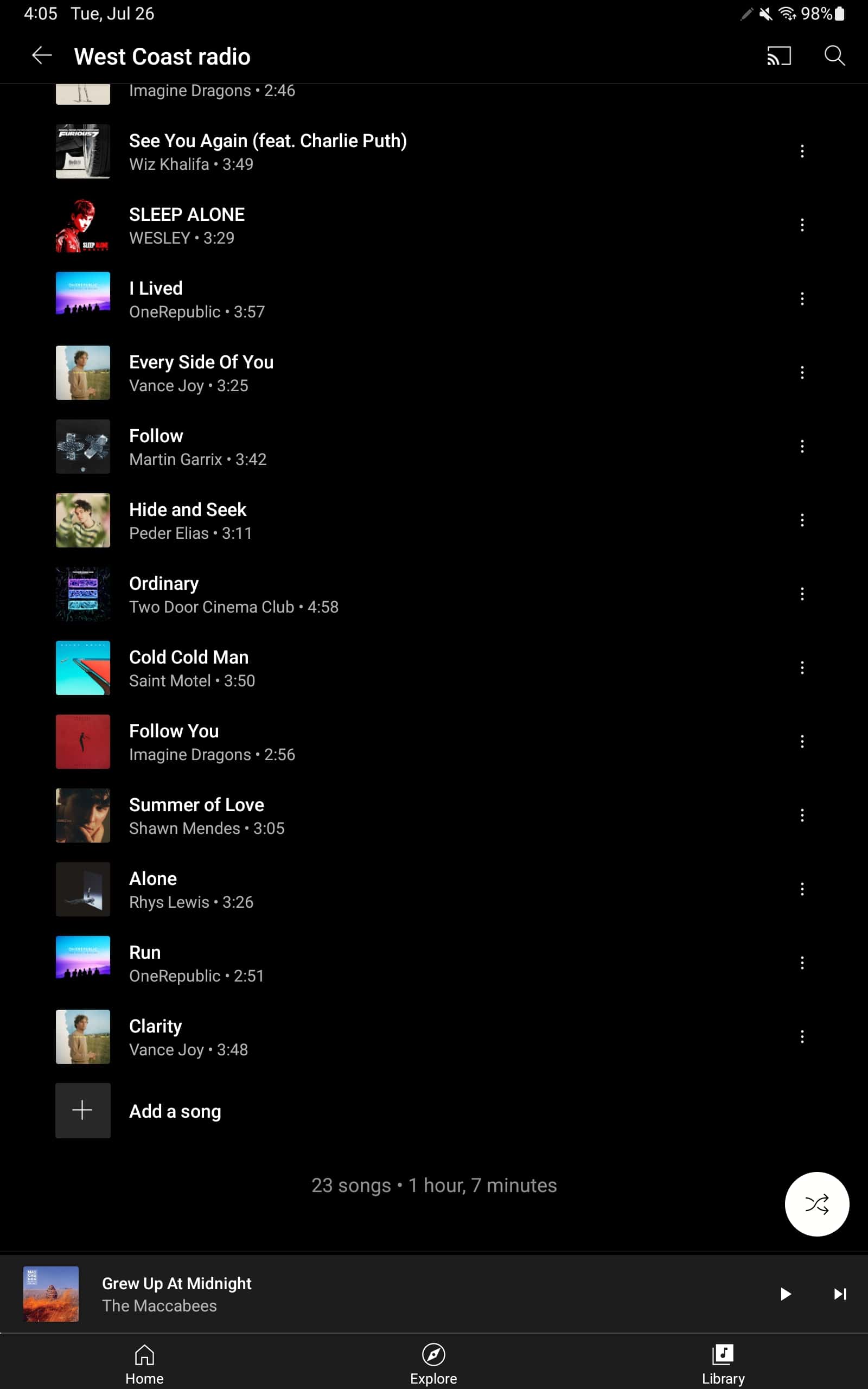Open search in the top bar
Screen dimensions: 868x1389
(834, 56)
